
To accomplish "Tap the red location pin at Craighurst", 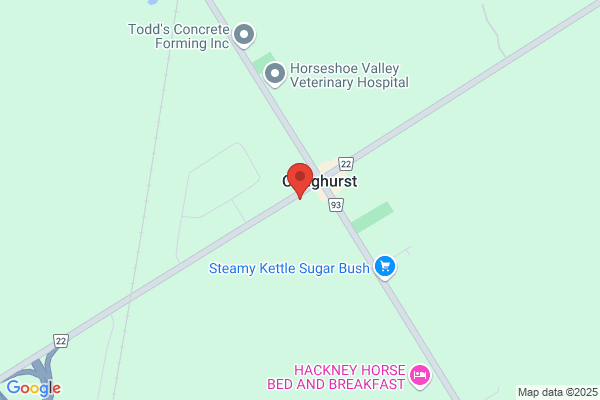I will pyautogui.click(x=300, y=181).
